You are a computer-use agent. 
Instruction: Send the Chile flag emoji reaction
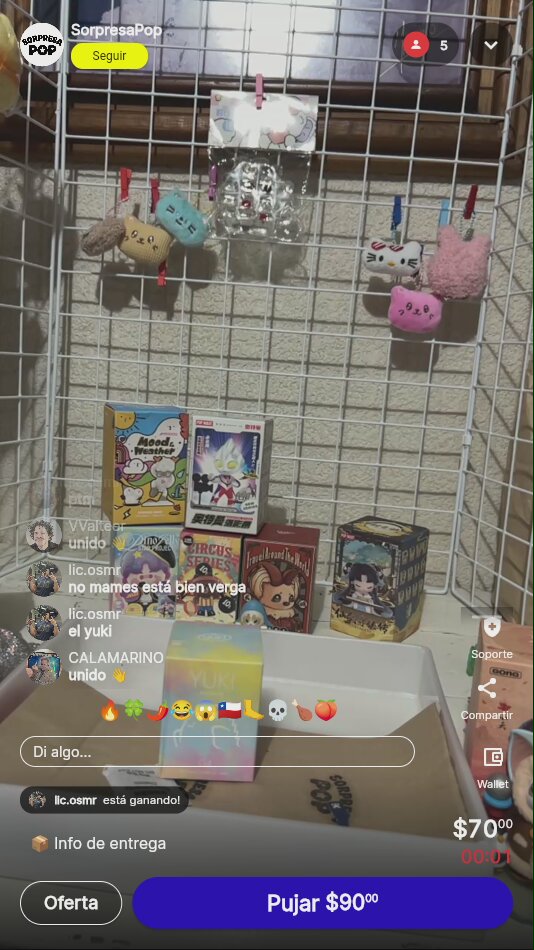[230, 709]
